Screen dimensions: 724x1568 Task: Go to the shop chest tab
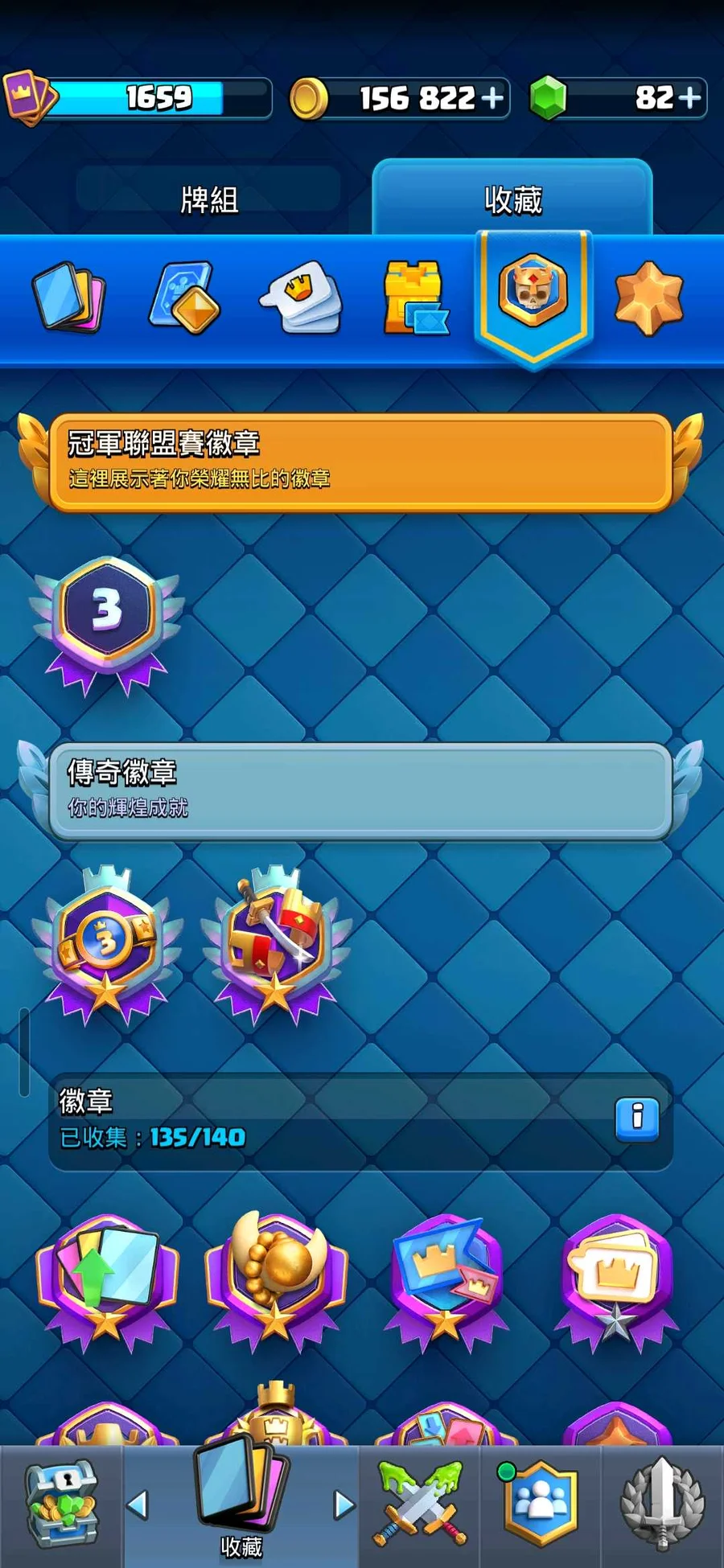(x=61, y=1505)
